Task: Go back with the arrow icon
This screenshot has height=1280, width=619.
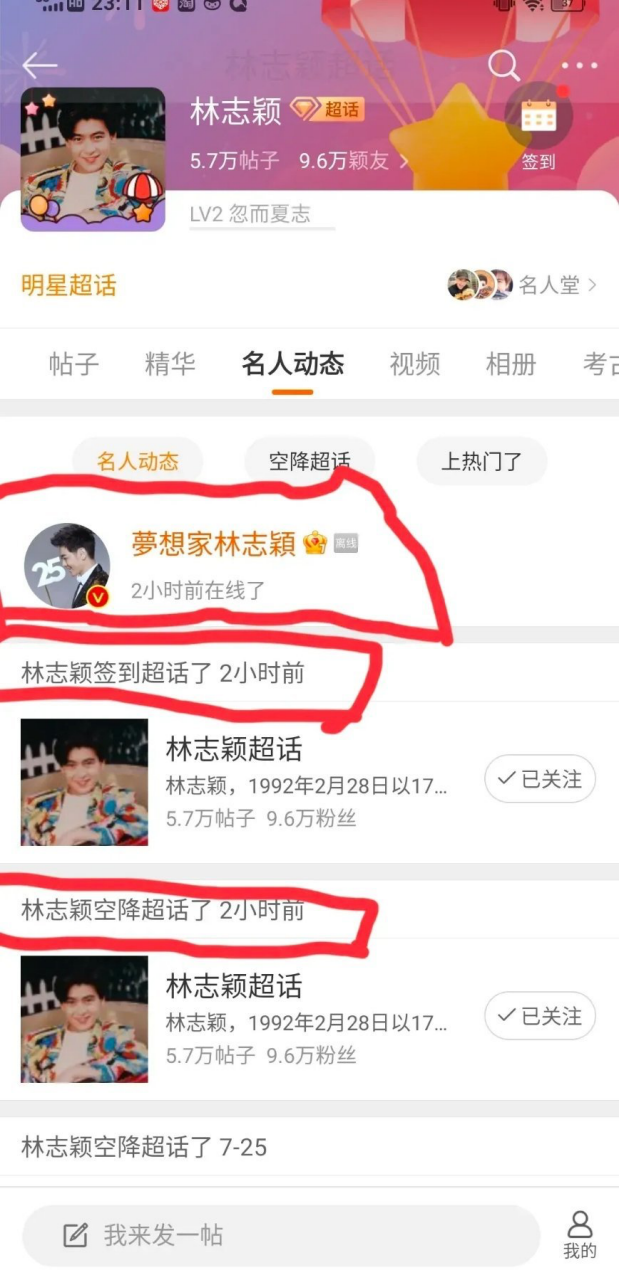Action: pyautogui.click(x=40, y=66)
